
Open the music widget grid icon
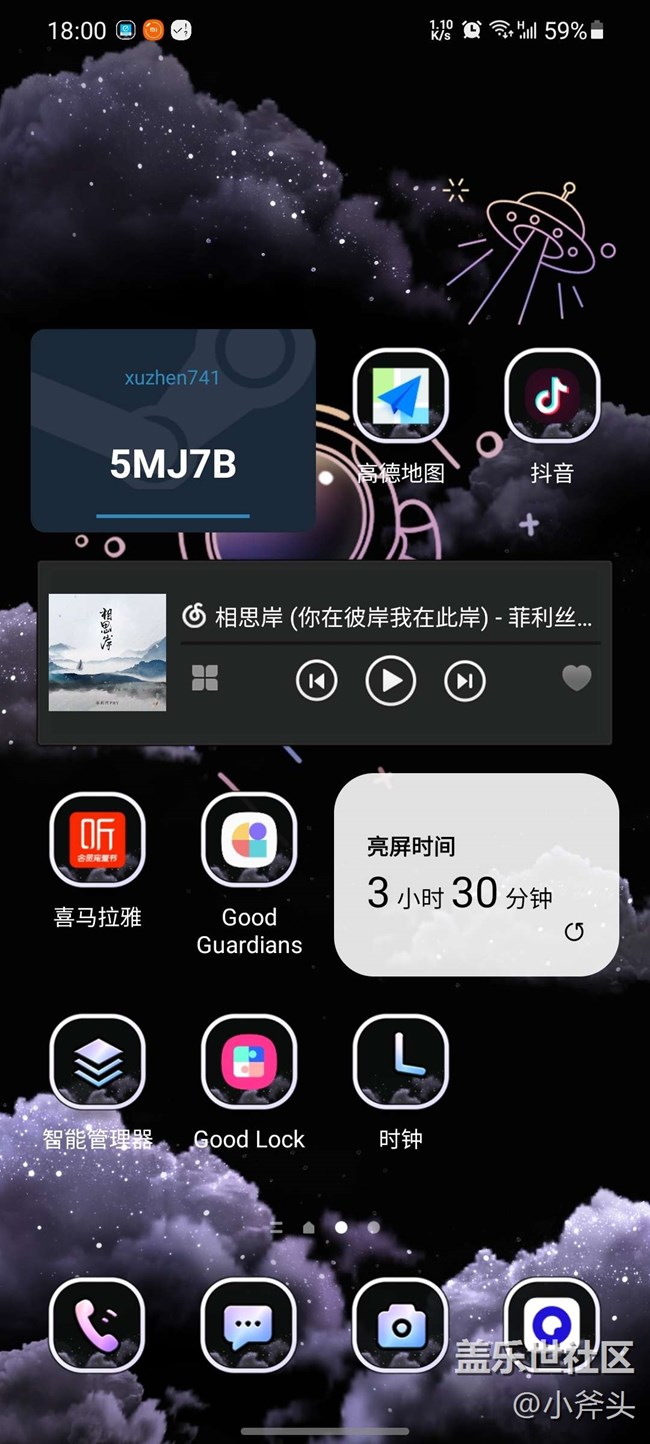tap(205, 678)
